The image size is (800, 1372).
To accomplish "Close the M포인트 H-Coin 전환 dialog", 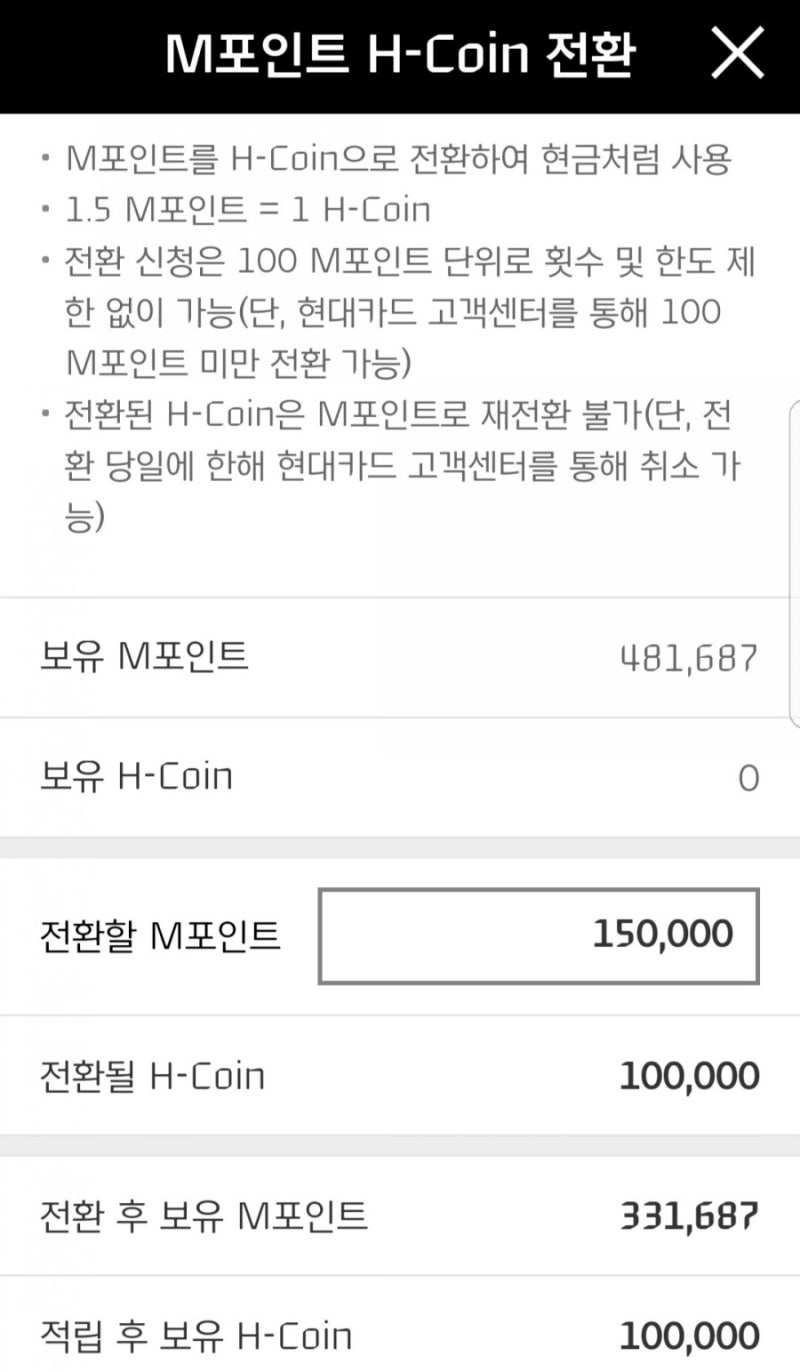I will (x=740, y=55).
